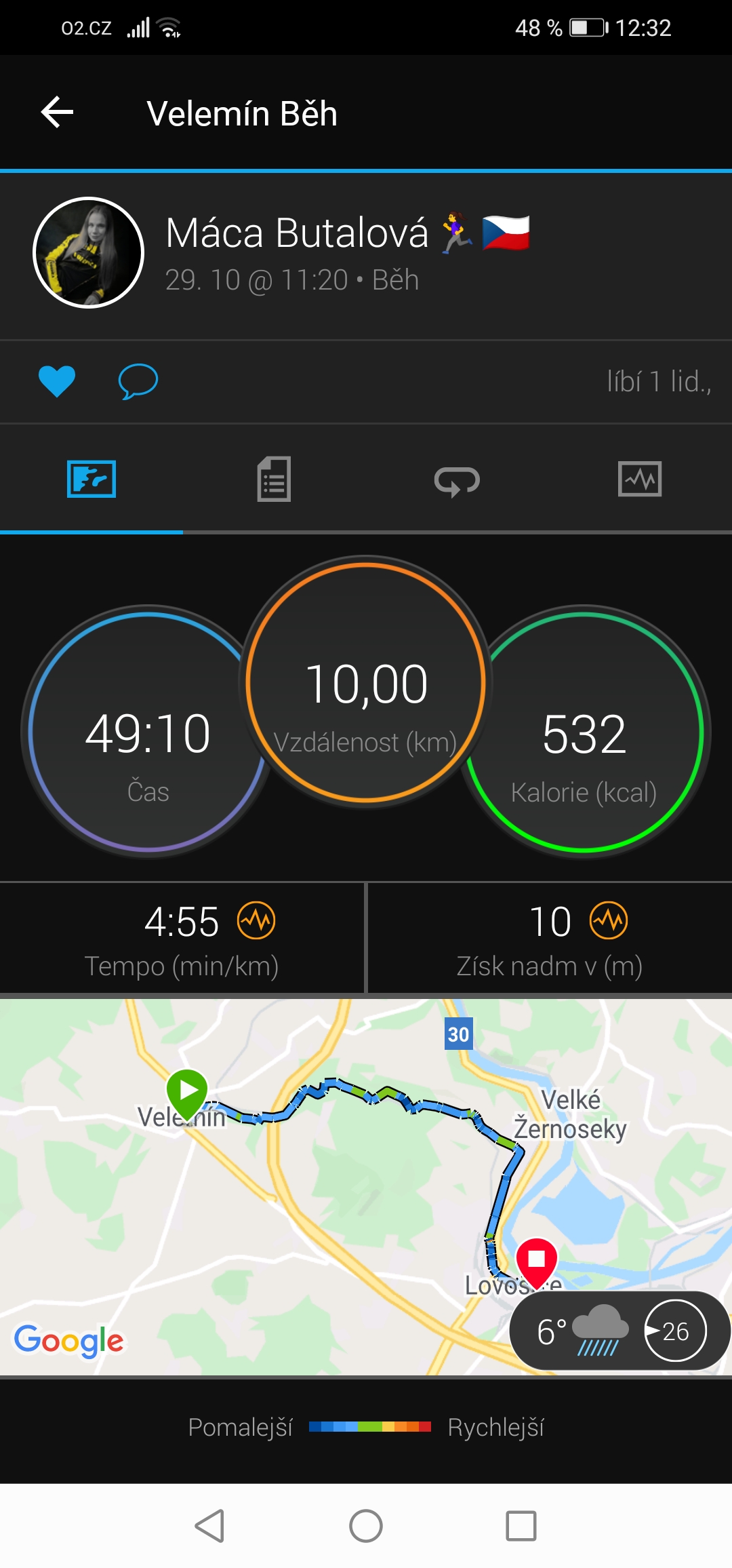Open recent apps with square button

coord(521,1526)
